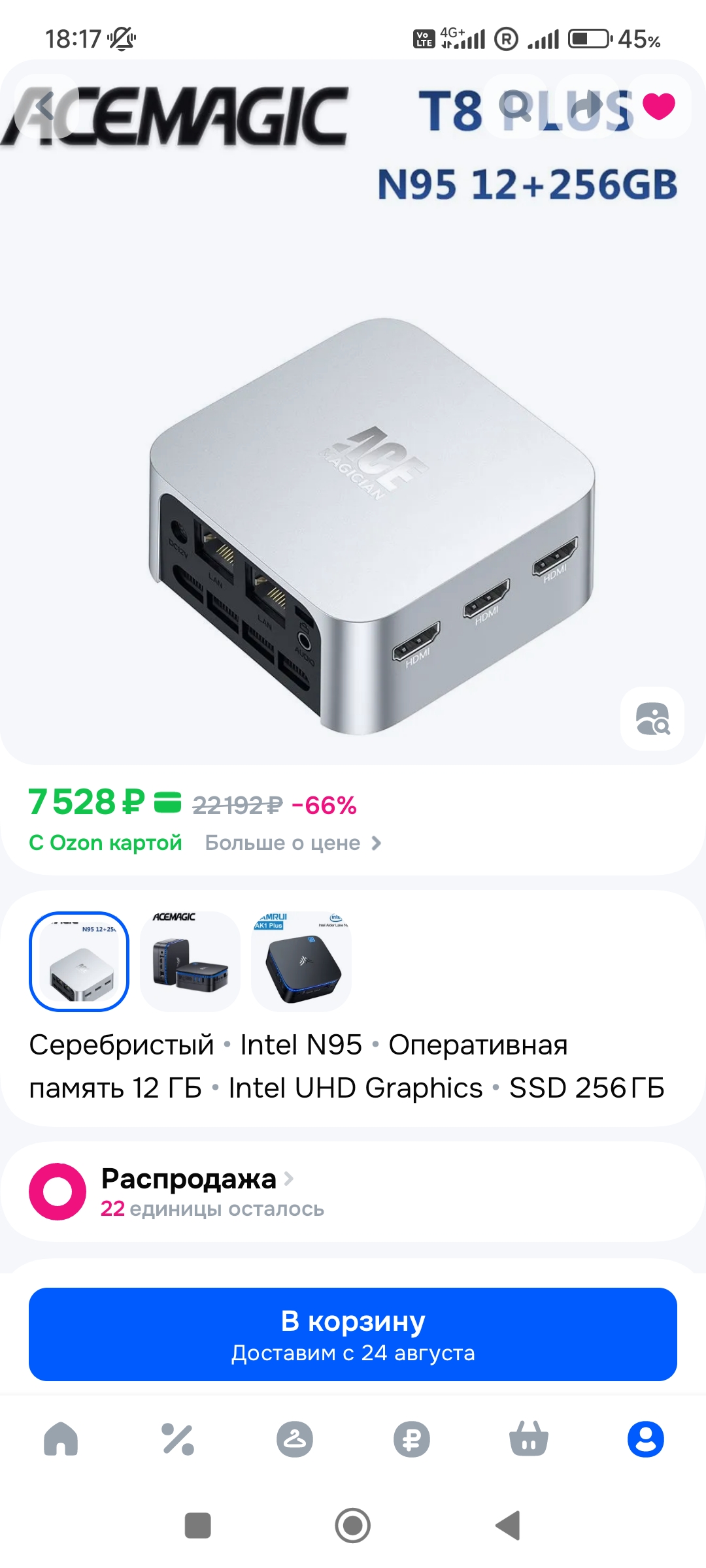This screenshot has width=706, height=1568.
Task: Open the profile tab
Action: pos(646,1439)
